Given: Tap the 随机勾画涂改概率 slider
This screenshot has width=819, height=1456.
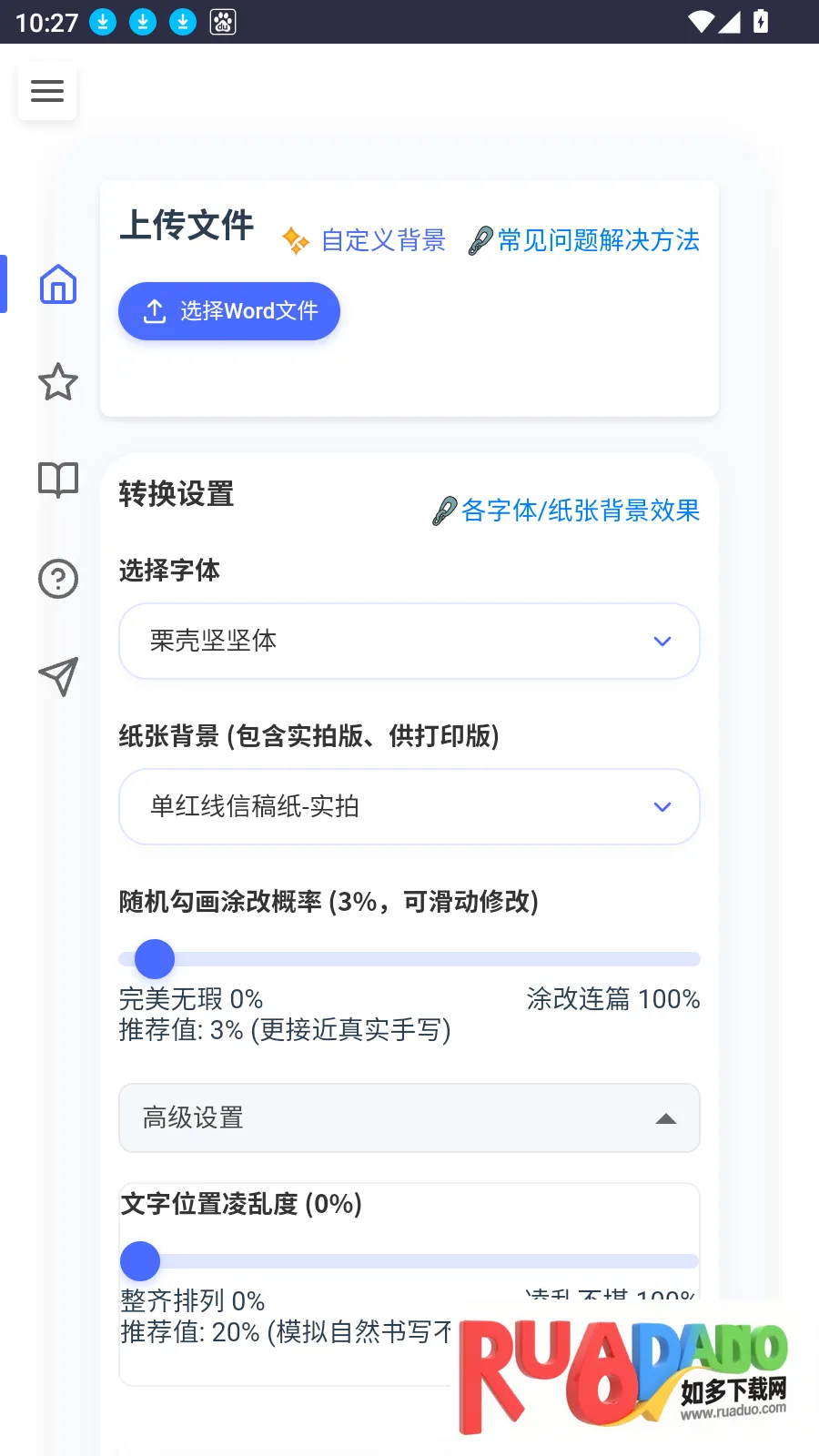Looking at the screenshot, I should coord(409,959).
